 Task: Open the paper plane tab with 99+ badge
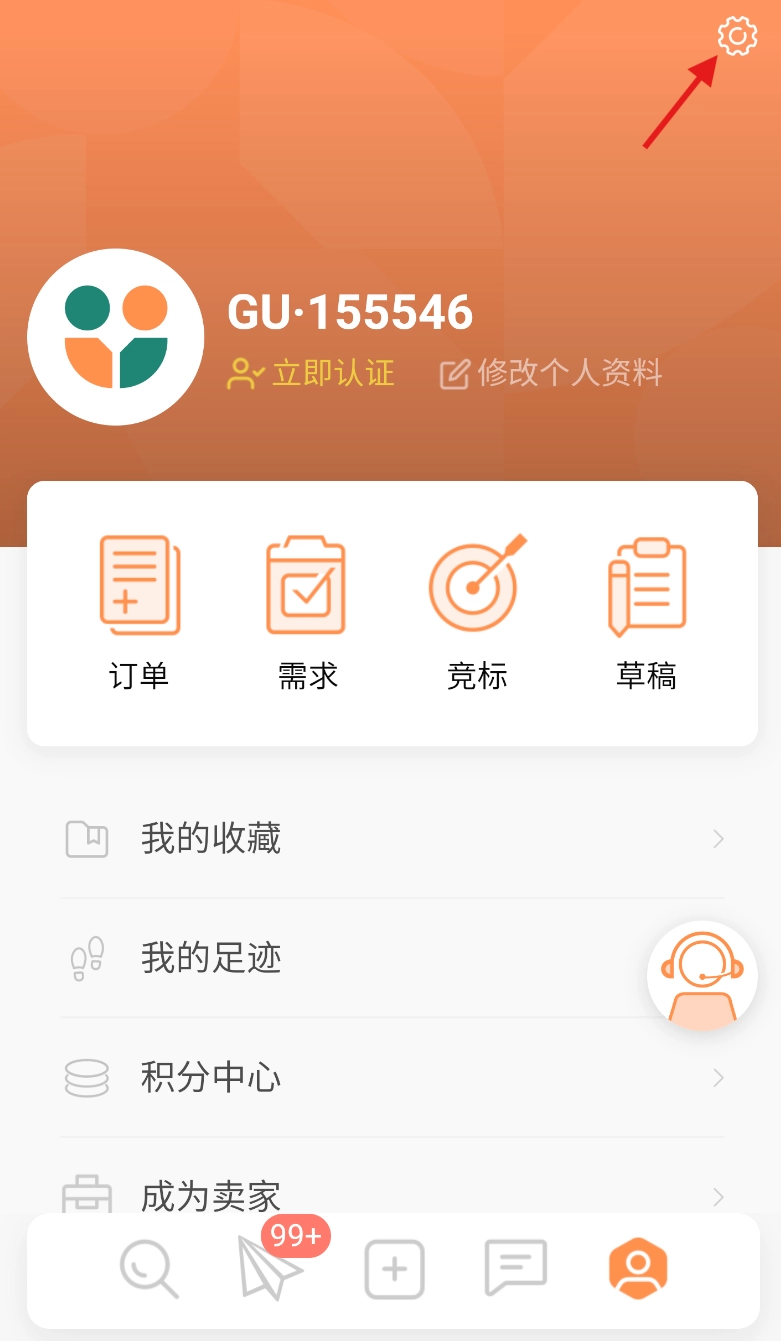coord(271,1268)
